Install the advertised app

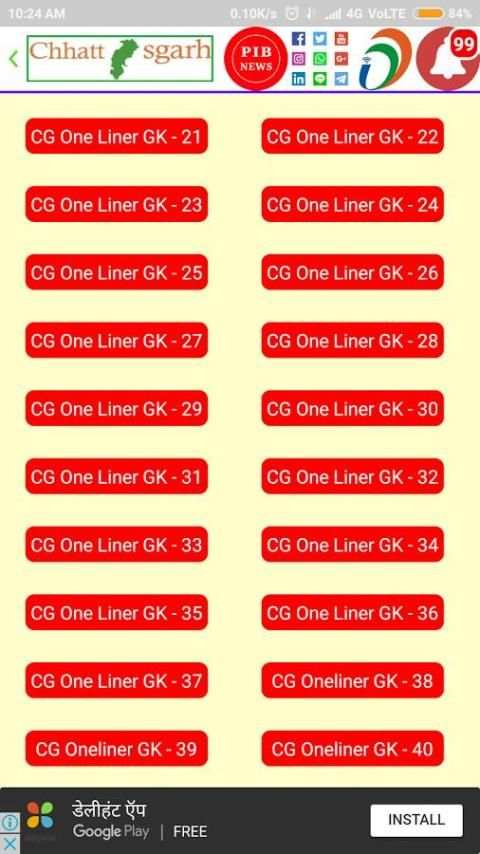(x=417, y=820)
